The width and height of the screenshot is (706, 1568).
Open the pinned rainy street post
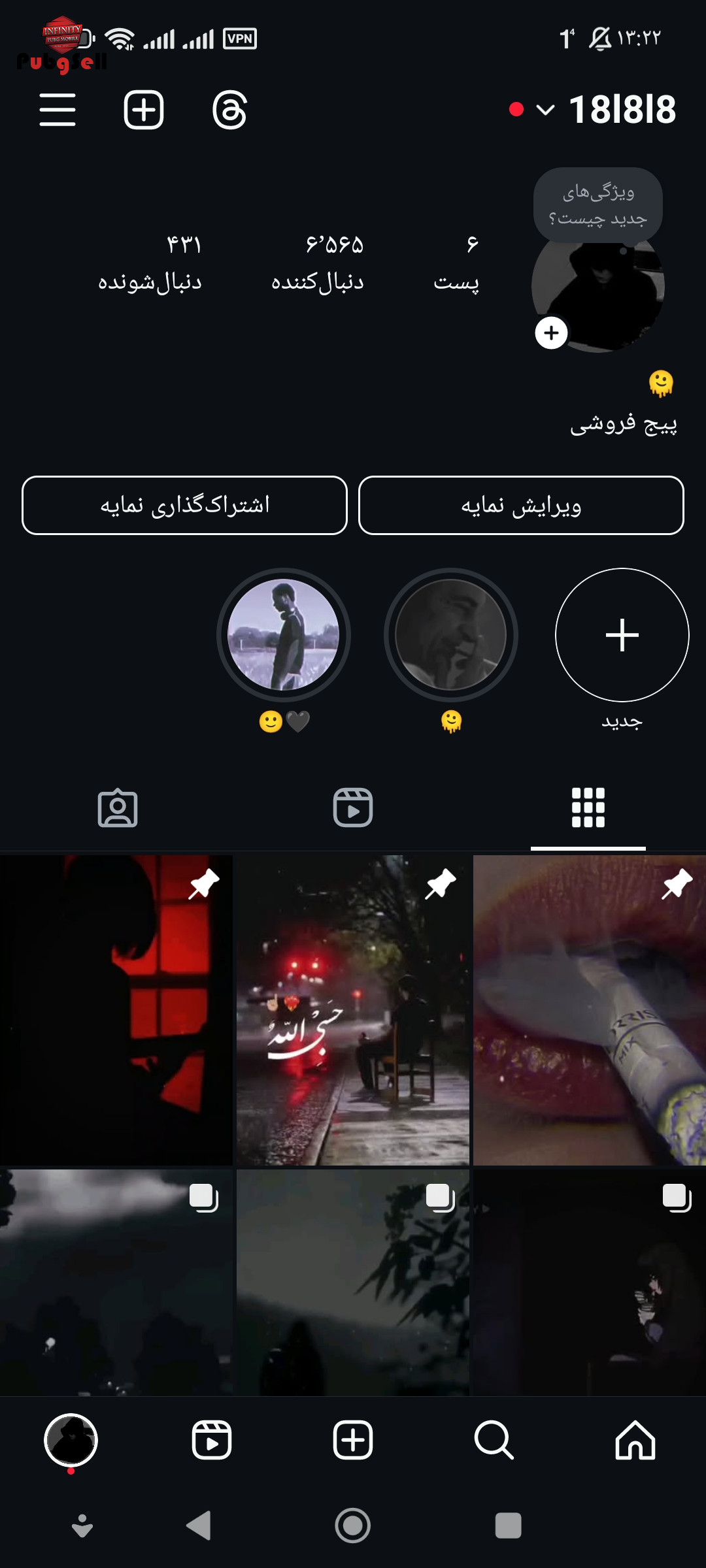coord(353,1010)
